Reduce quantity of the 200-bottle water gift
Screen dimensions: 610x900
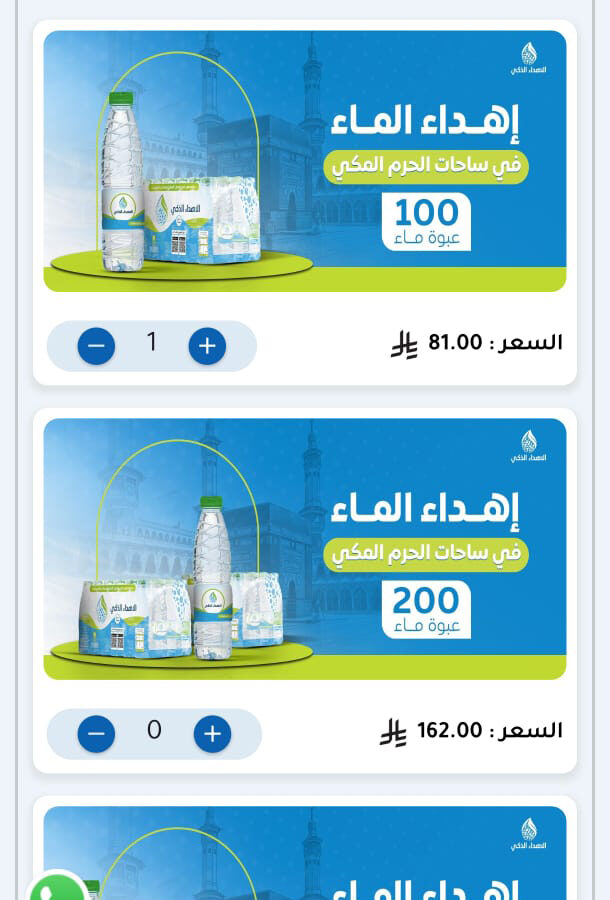(97, 734)
